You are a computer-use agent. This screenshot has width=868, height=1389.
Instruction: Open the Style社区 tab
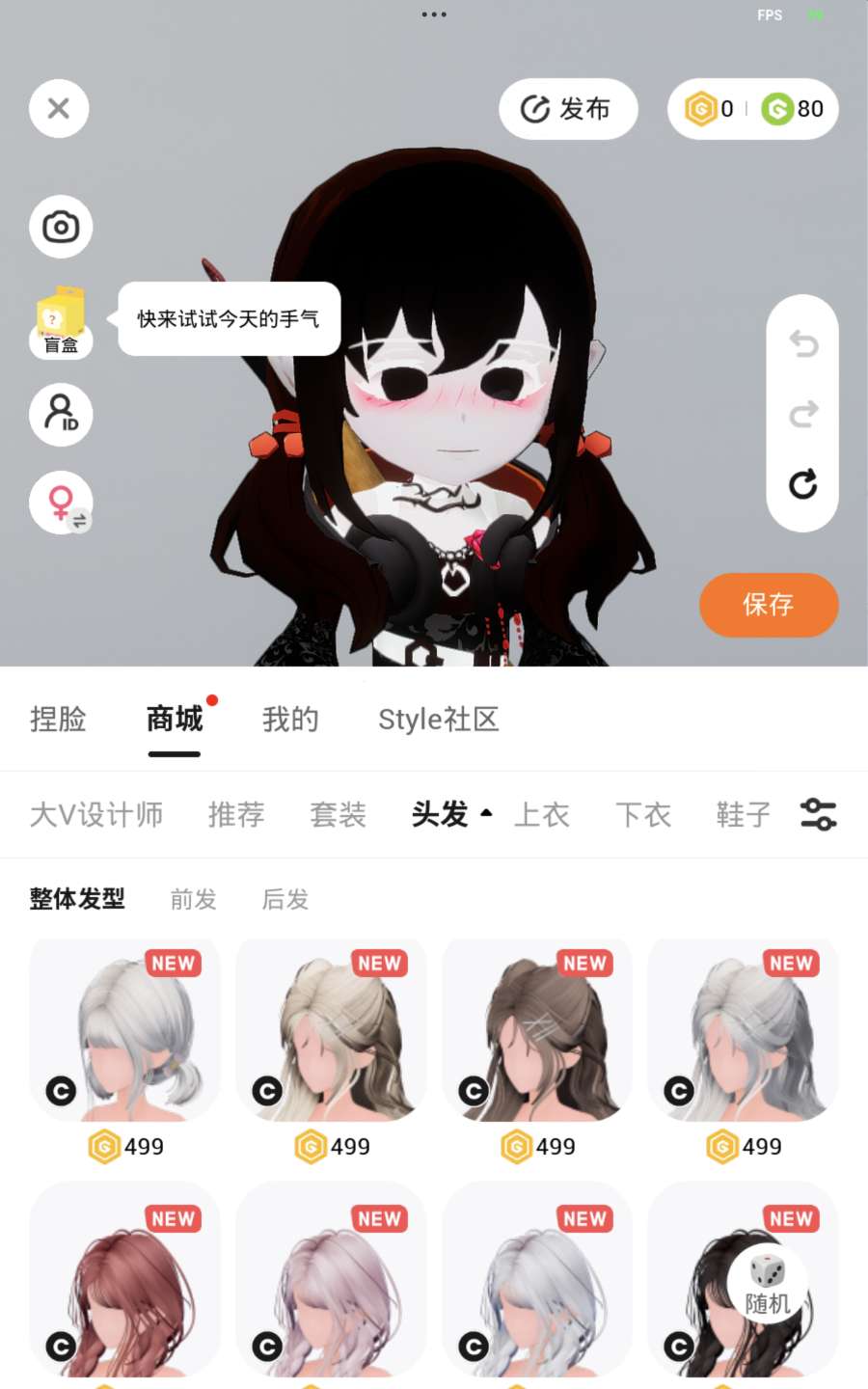tap(438, 720)
